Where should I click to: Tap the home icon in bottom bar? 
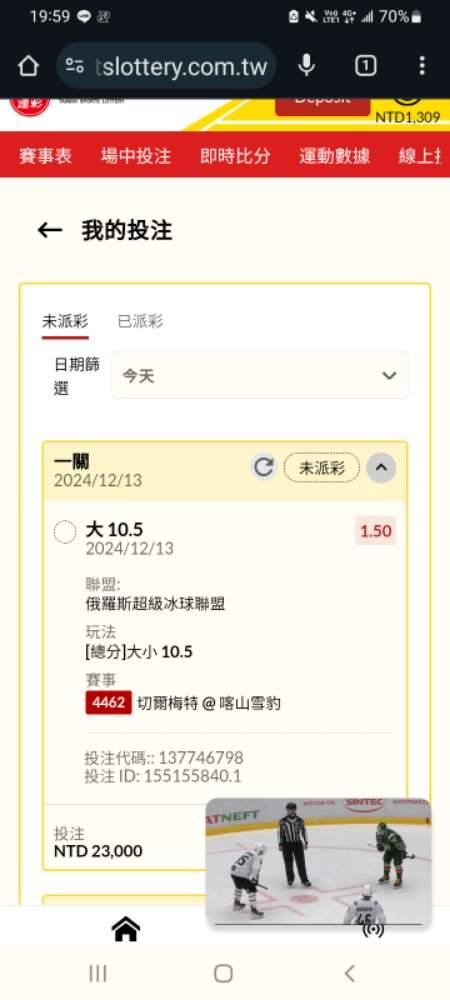coord(126,929)
